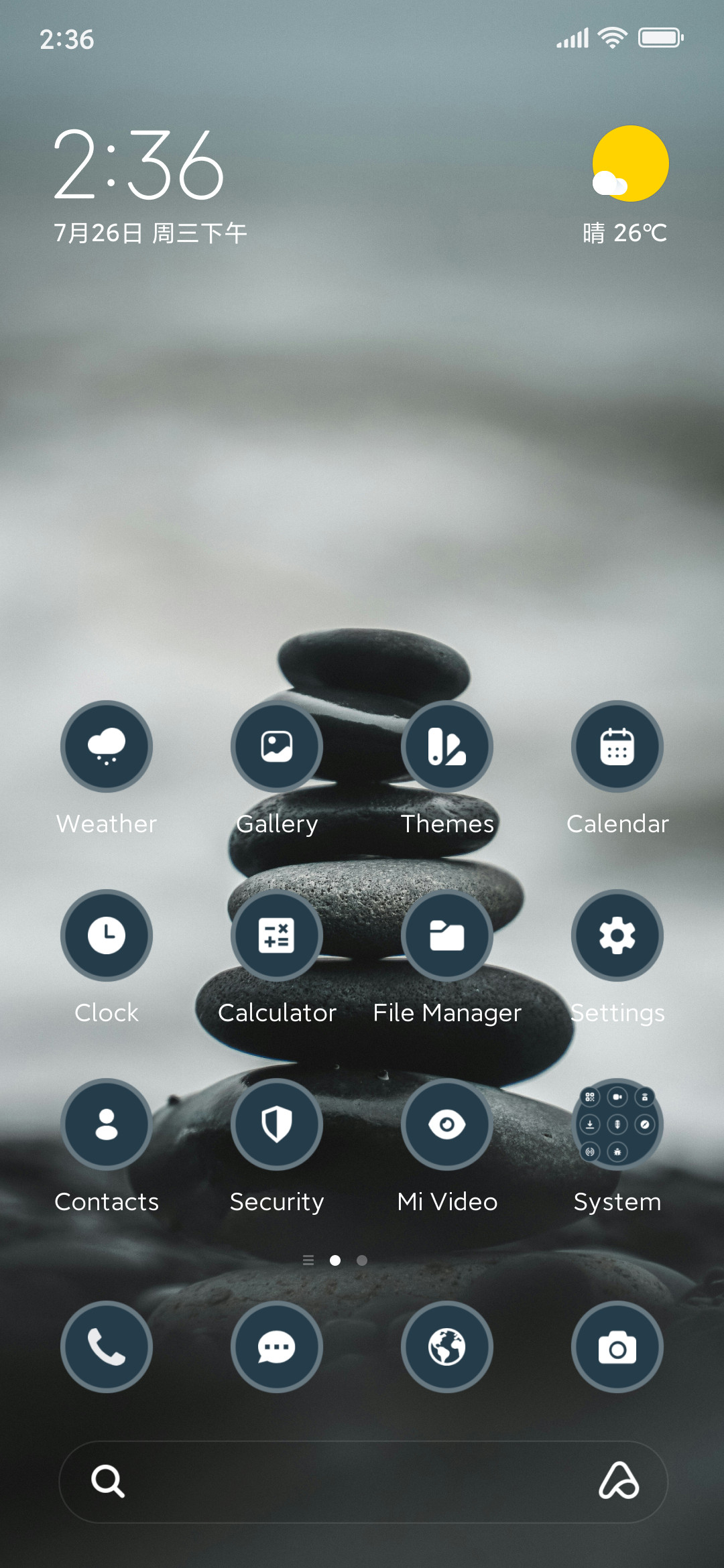Tap the large clock widget
Screen dimensions: 724x1568
click(x=139, y=165)
